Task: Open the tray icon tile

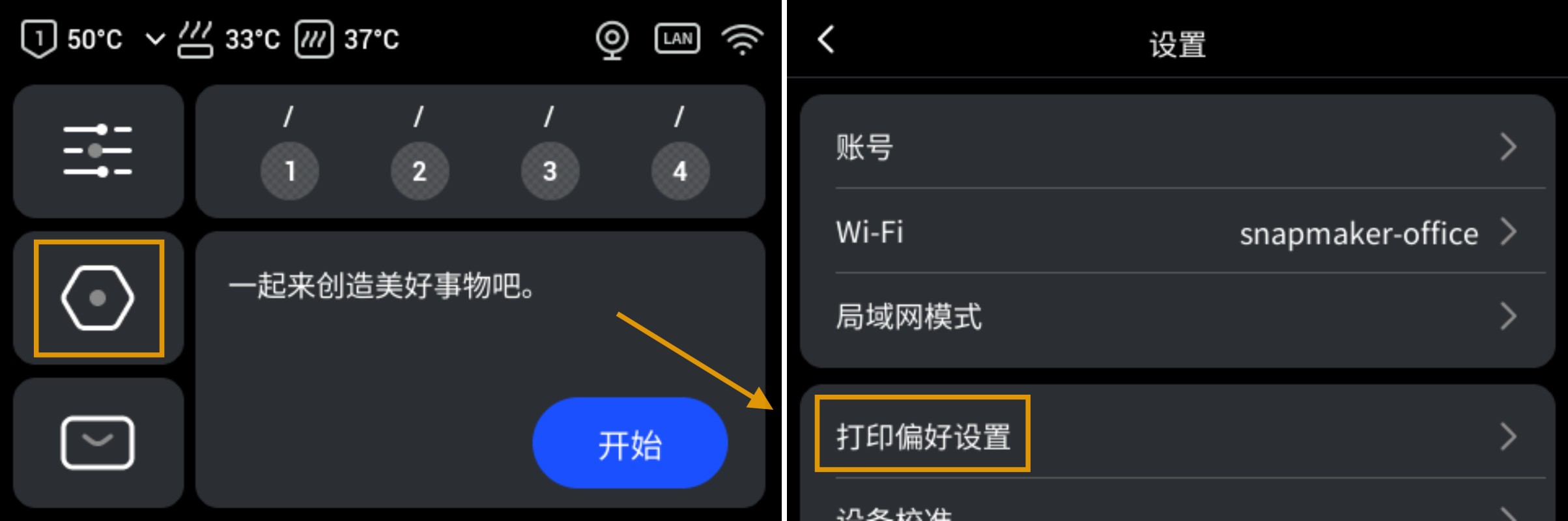Action: click(x=98, y=443)
